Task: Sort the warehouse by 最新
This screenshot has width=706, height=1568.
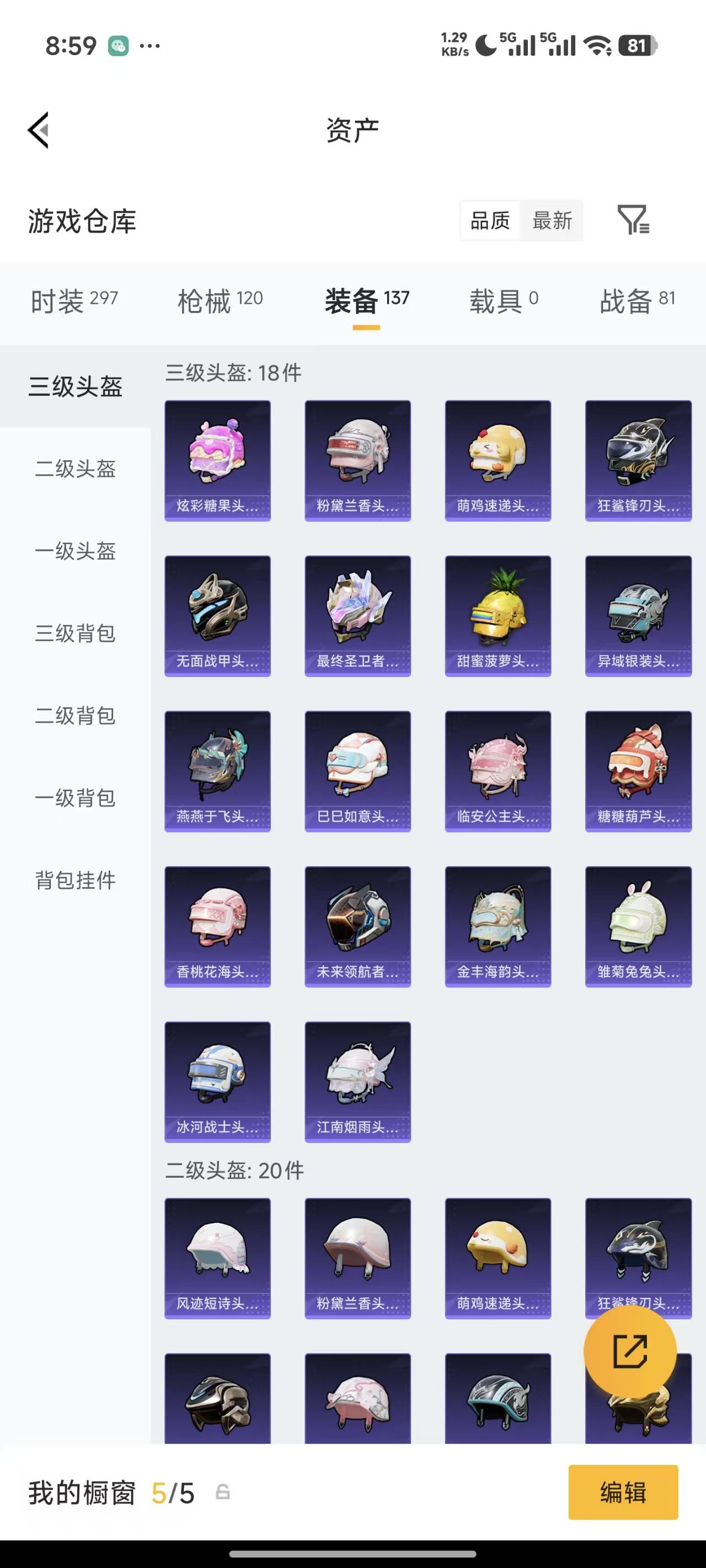Action: point(552,221)
